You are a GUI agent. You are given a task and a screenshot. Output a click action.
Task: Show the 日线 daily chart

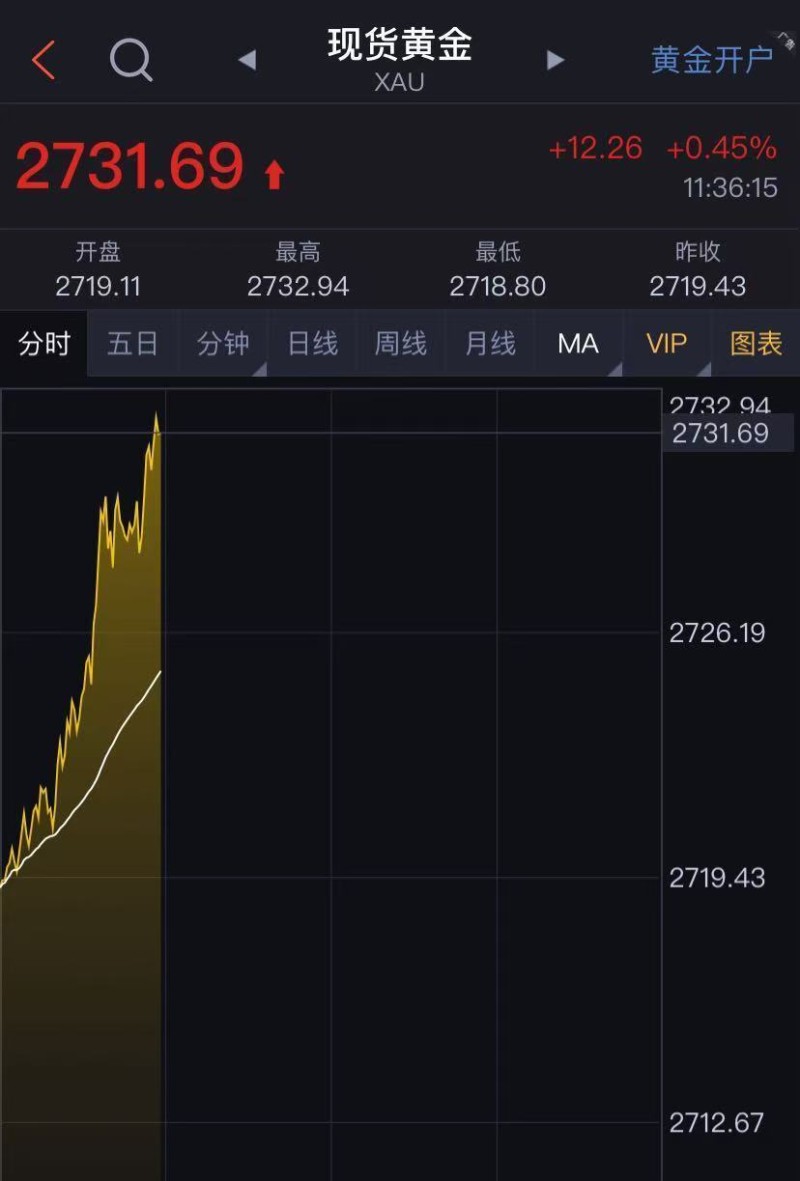click(312, 344)
